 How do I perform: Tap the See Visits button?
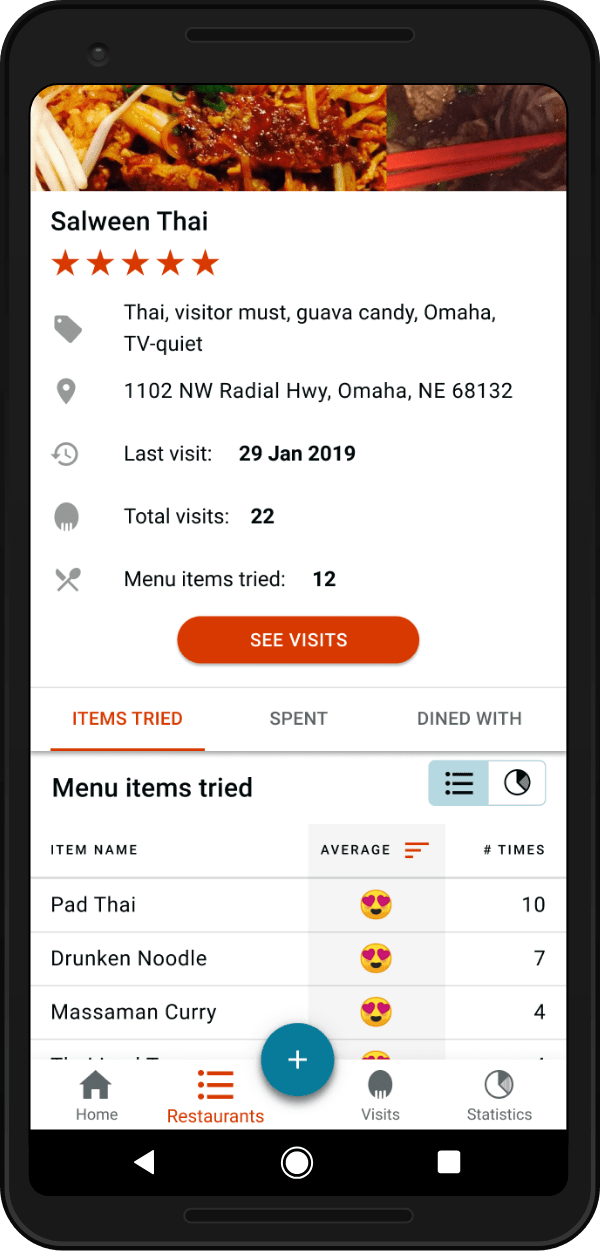pyautogui.click(x=298, y=640)
